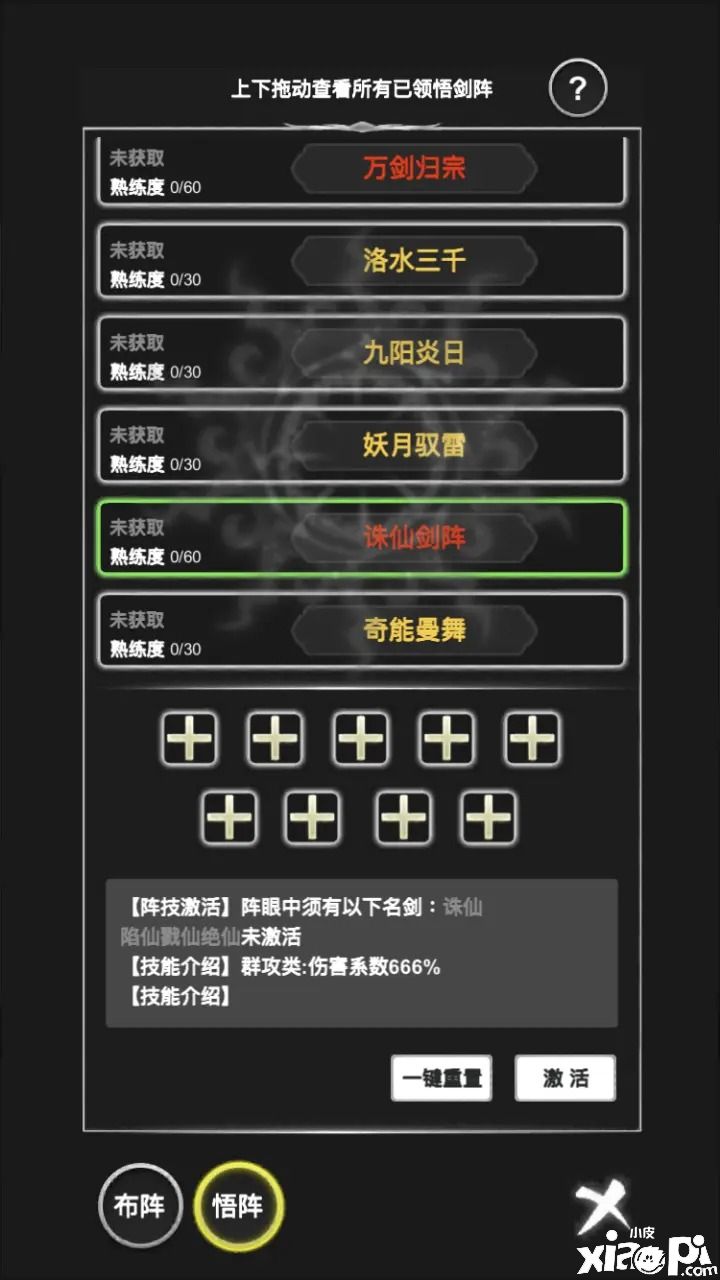Tap the 奇能曼舞 formation row
The height and width of the screenshot is (1280, 720).
click(414, 630)
